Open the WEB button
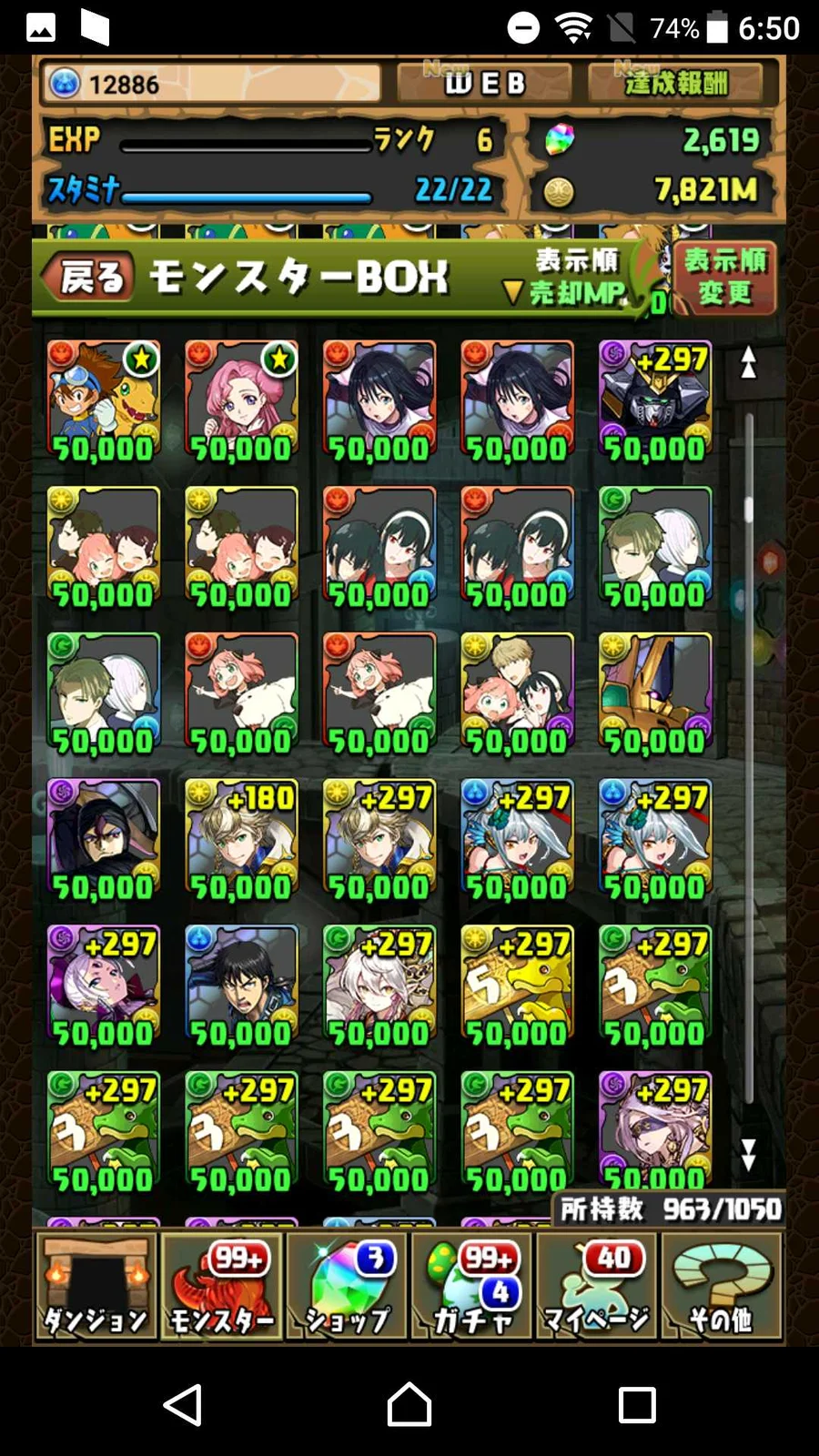This screenshot has width=819, height=1456. point(485,84)
